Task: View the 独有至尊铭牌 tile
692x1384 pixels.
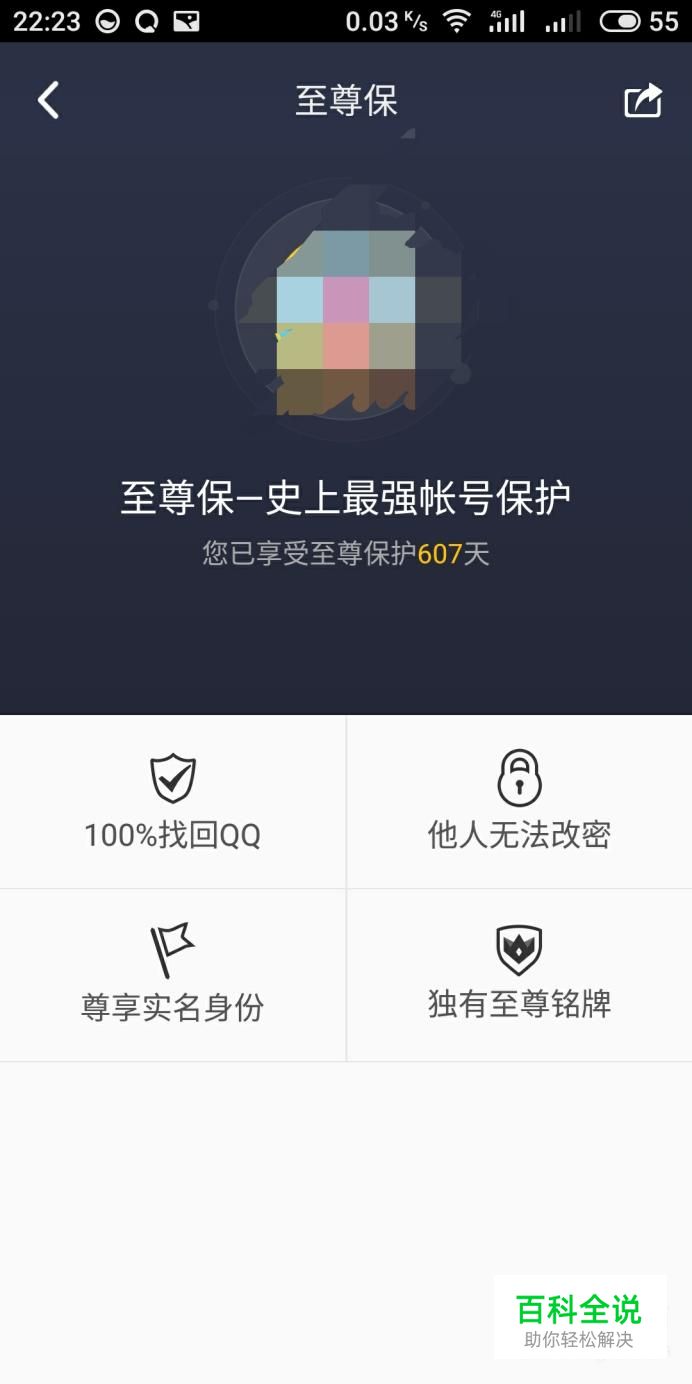Action: tap(520, 975)
